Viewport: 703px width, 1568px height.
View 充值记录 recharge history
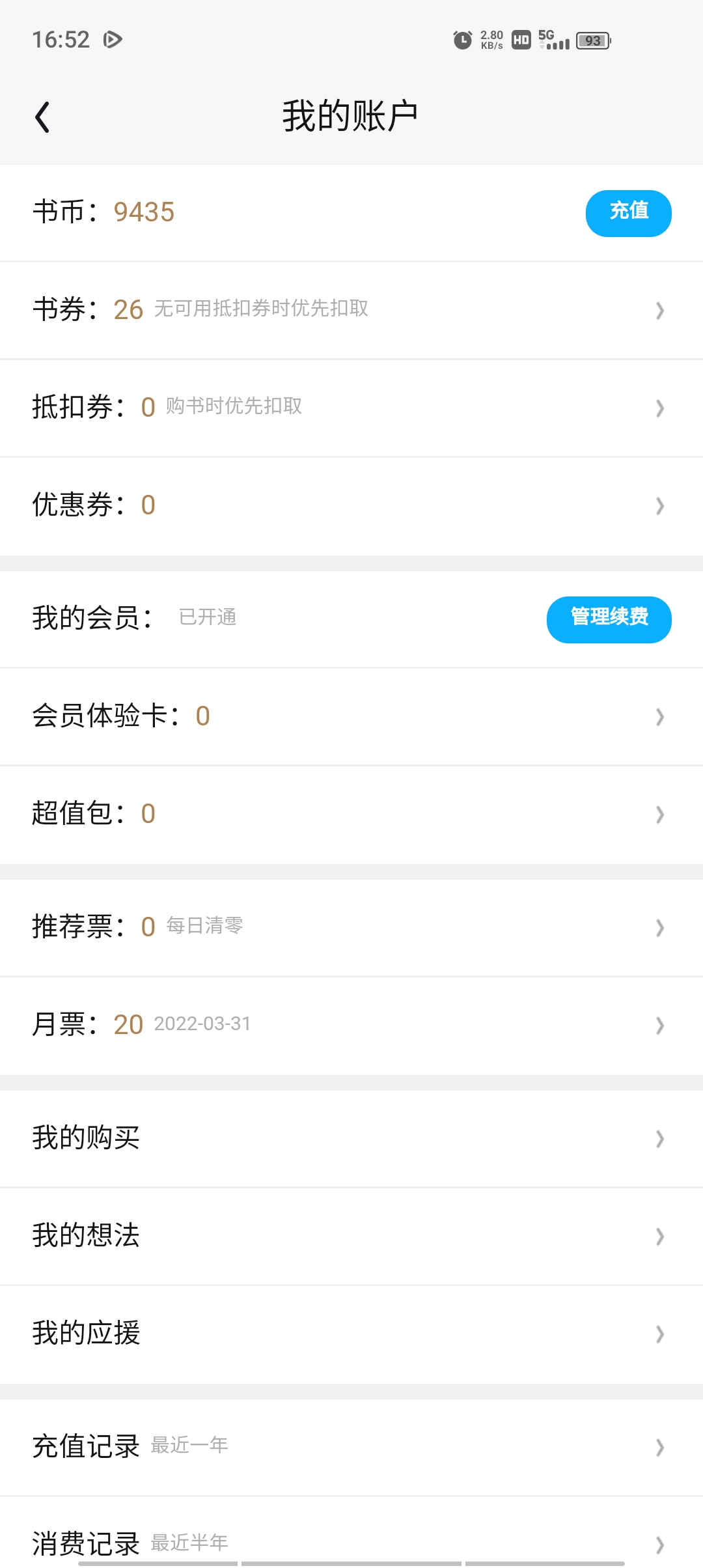(x=351, y=1447)
